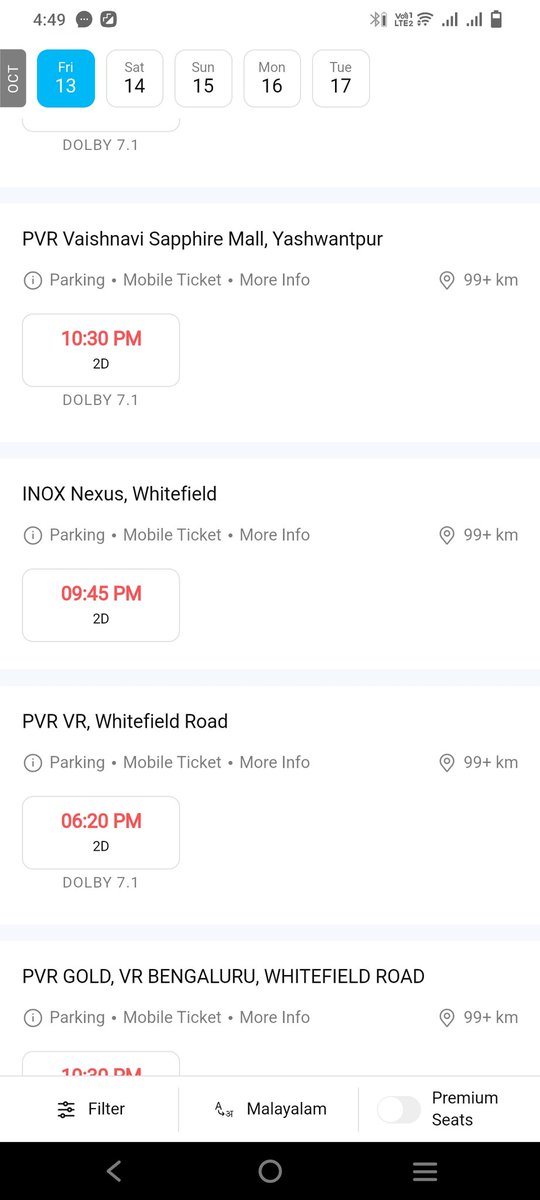540x1200 pixels.
Task: Pick Tue 17 date
Action: 341,78
